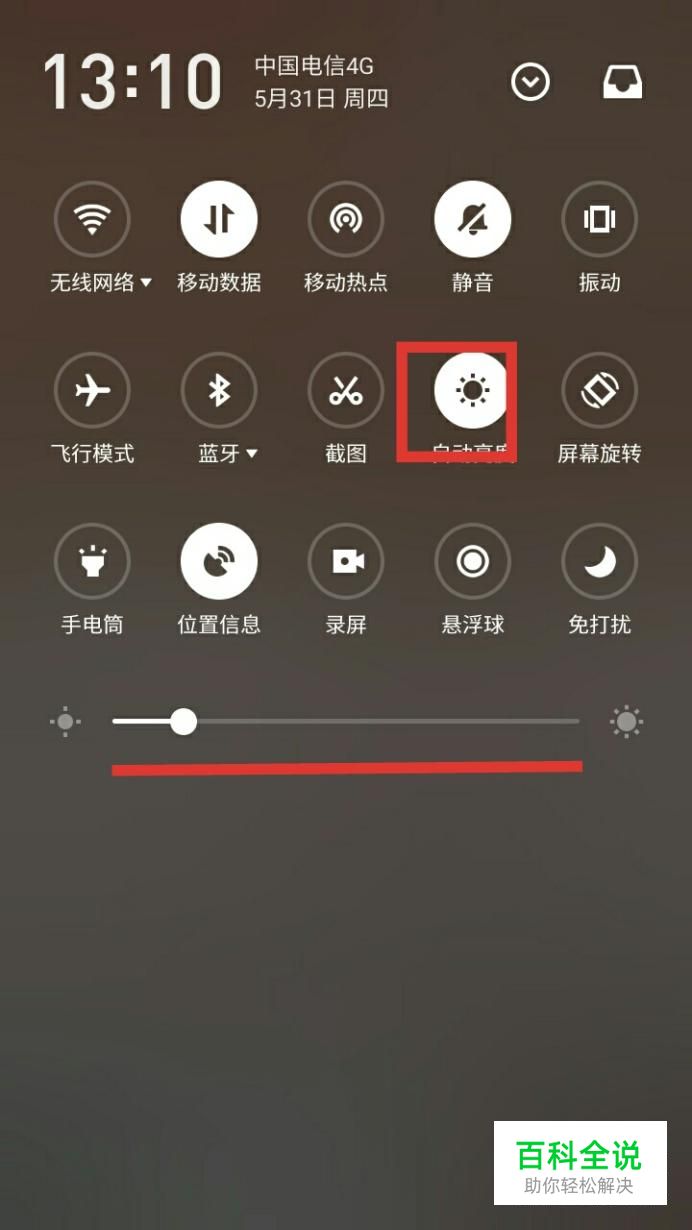Viewport: 692px width, 1230px height.
Task: Open the notification inbox tray icon
Action: click(x=622, y=83)
